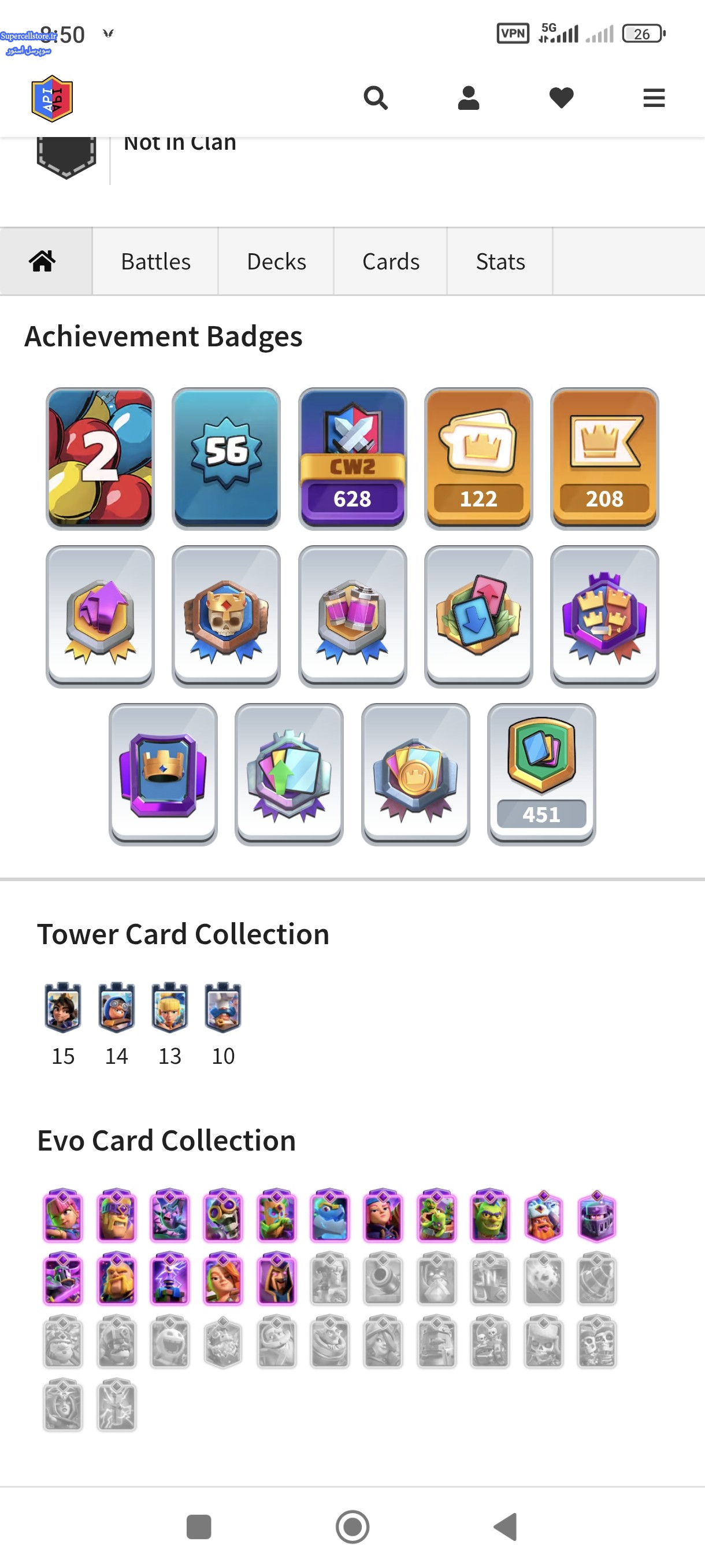Open favorites via the heart icon
Image resolution: width=705 pixels, height=1568 pixels.
[561, 97]
